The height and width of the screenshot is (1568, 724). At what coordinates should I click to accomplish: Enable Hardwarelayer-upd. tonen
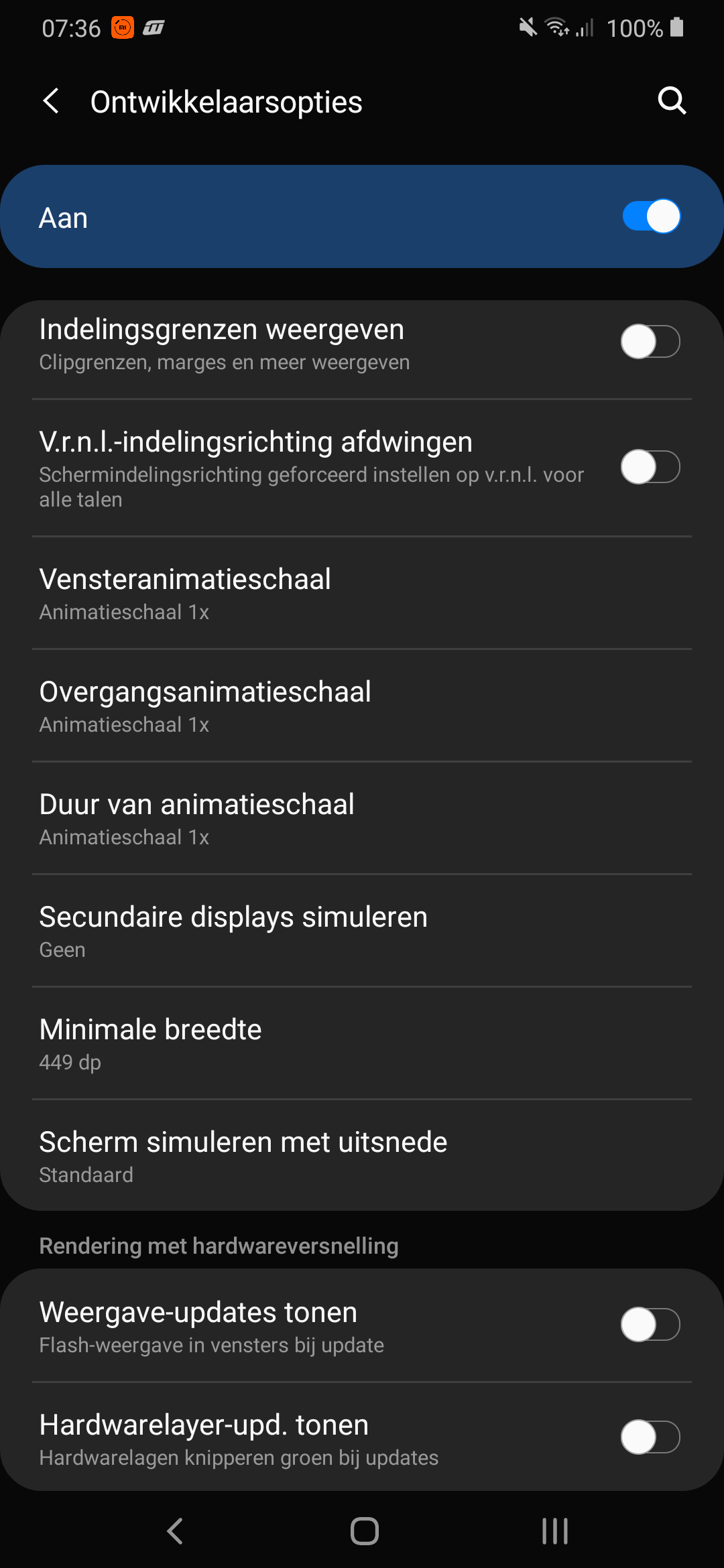pyautogui.click(x=651, y=1437)
